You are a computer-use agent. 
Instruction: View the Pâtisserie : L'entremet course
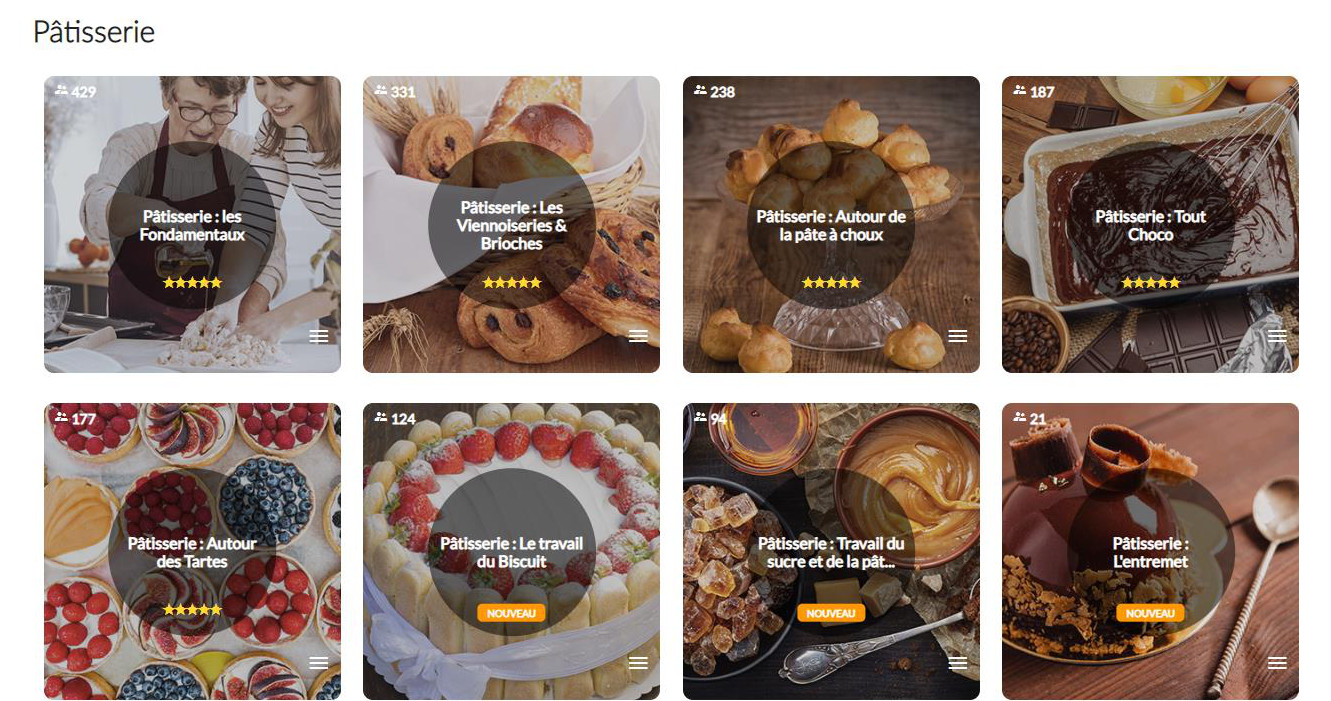1150,553
